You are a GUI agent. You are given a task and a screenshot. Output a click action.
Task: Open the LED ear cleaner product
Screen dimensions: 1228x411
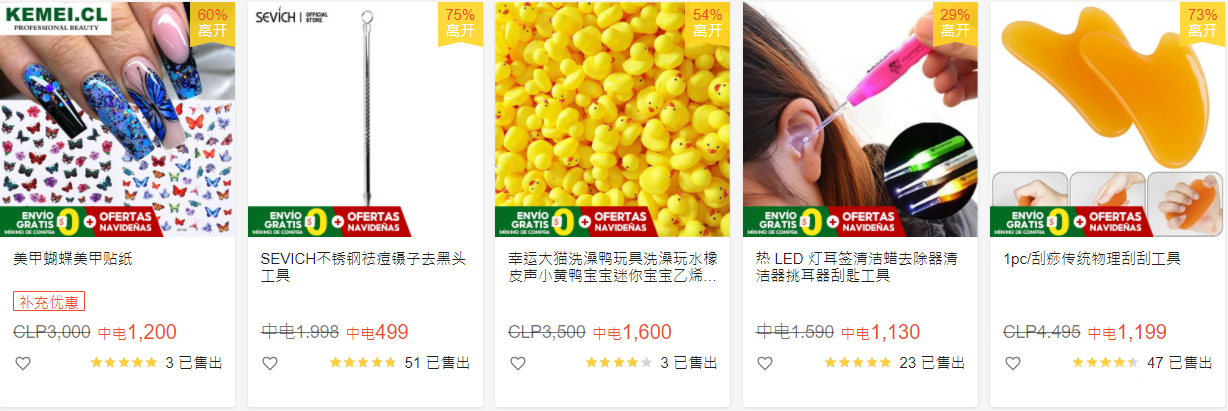pyautogui.click(x=860, y=120)
